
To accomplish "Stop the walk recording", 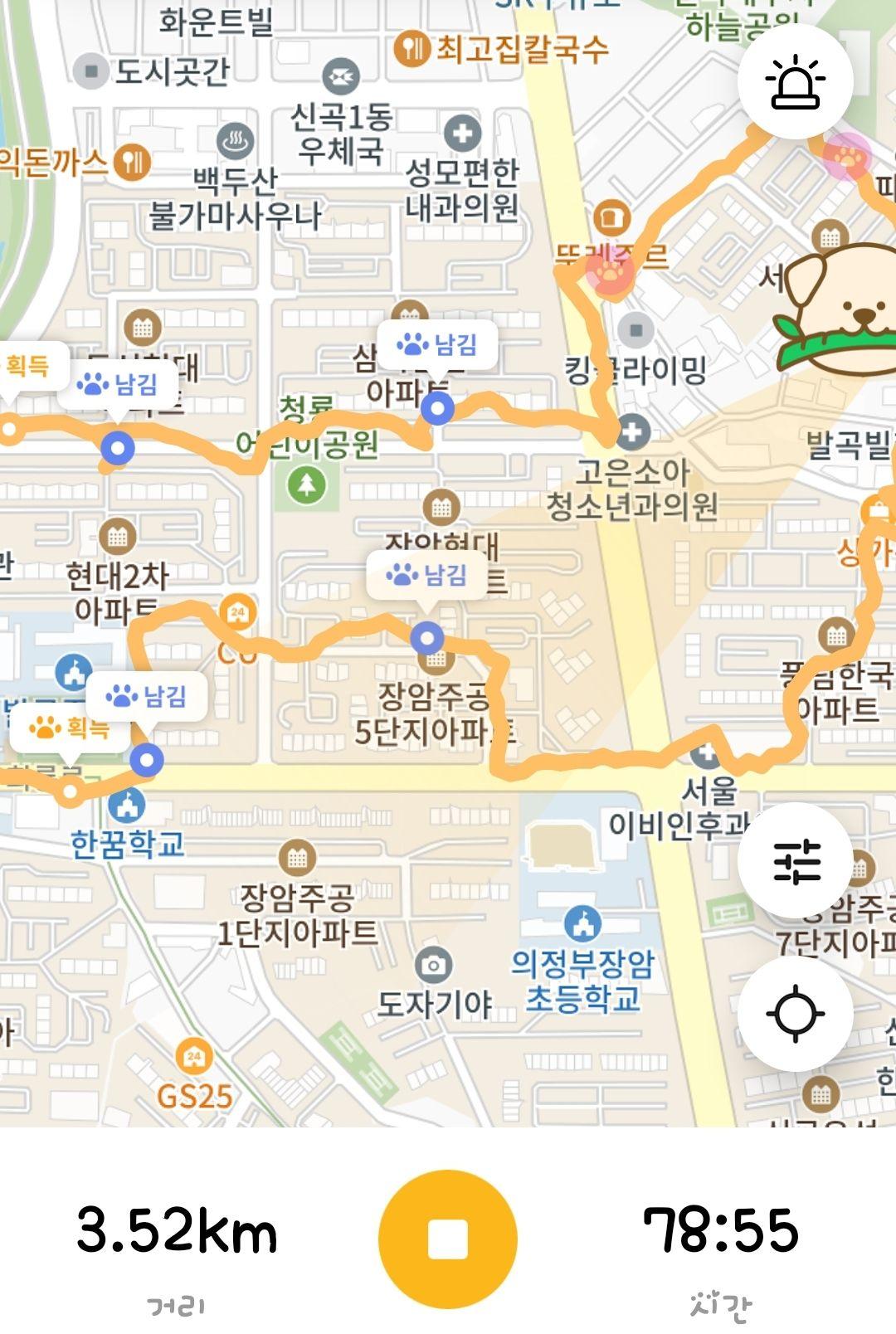I will pyautogui.click(x=448, y=1239).
